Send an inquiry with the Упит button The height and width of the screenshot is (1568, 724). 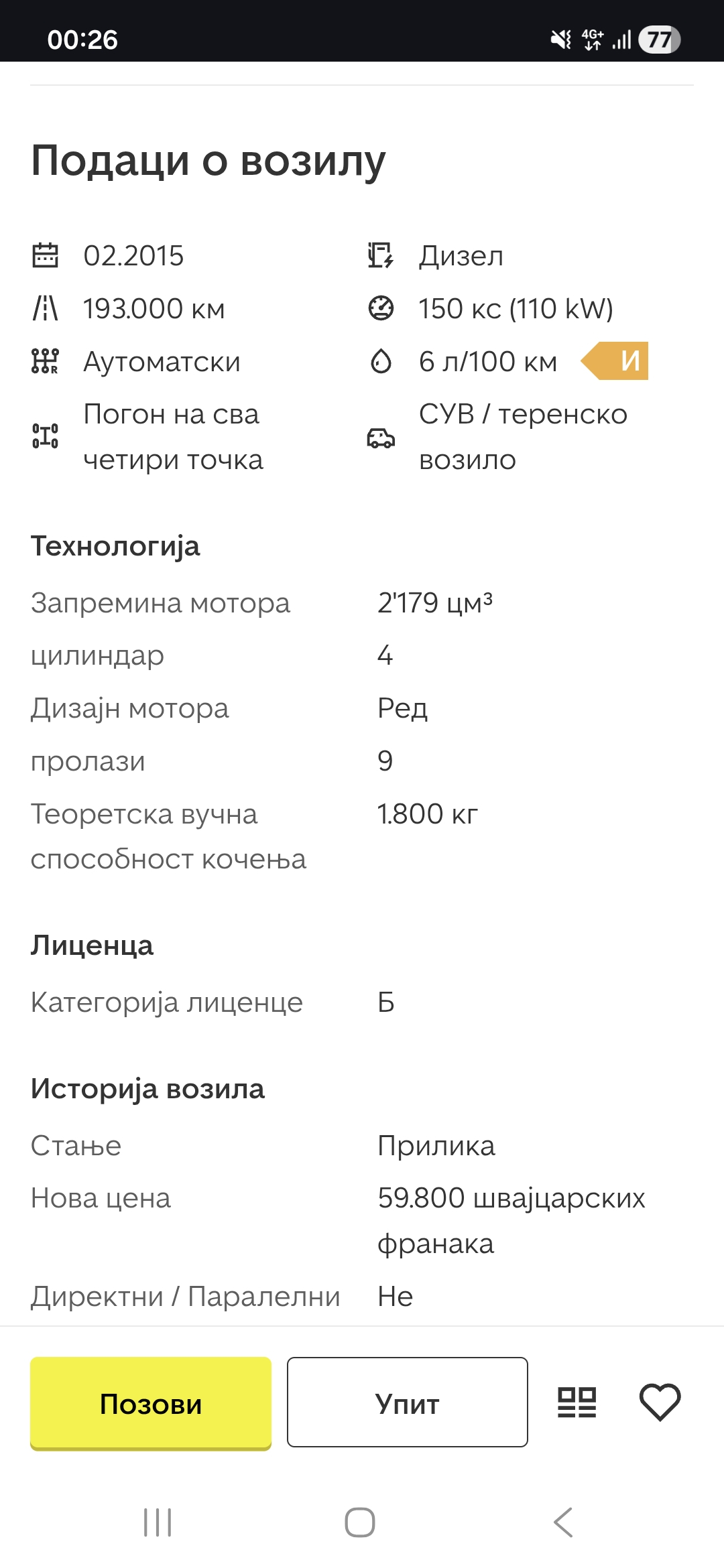407,1402
